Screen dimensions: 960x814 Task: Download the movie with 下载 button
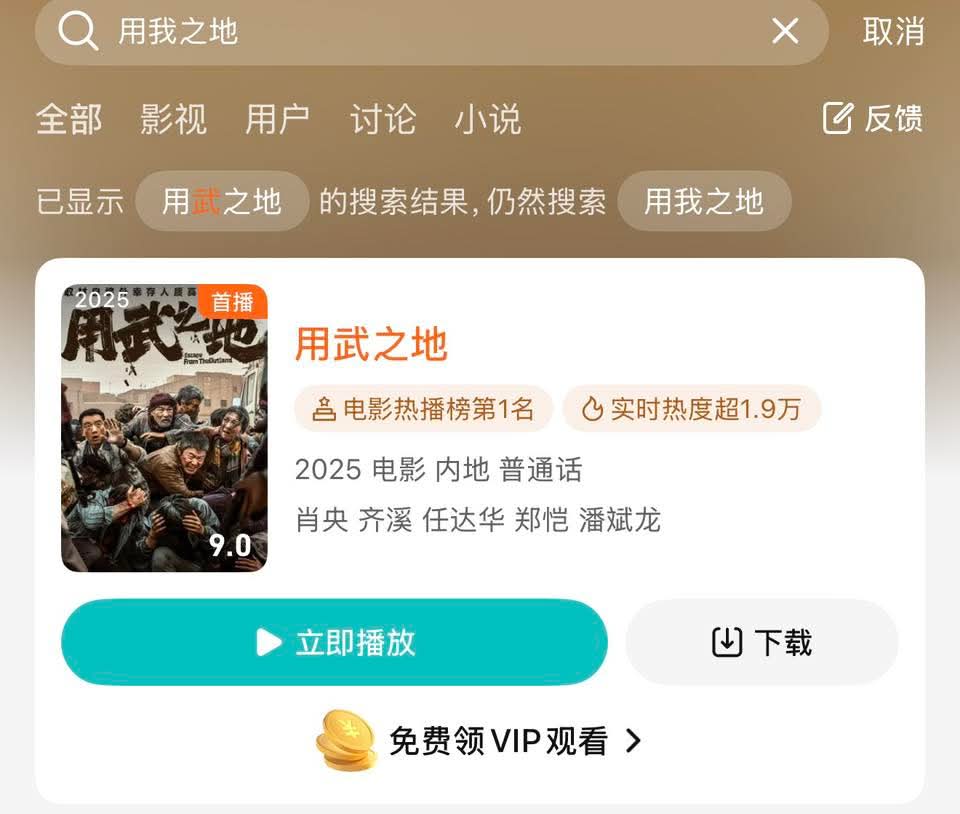(x=761, y=642)
